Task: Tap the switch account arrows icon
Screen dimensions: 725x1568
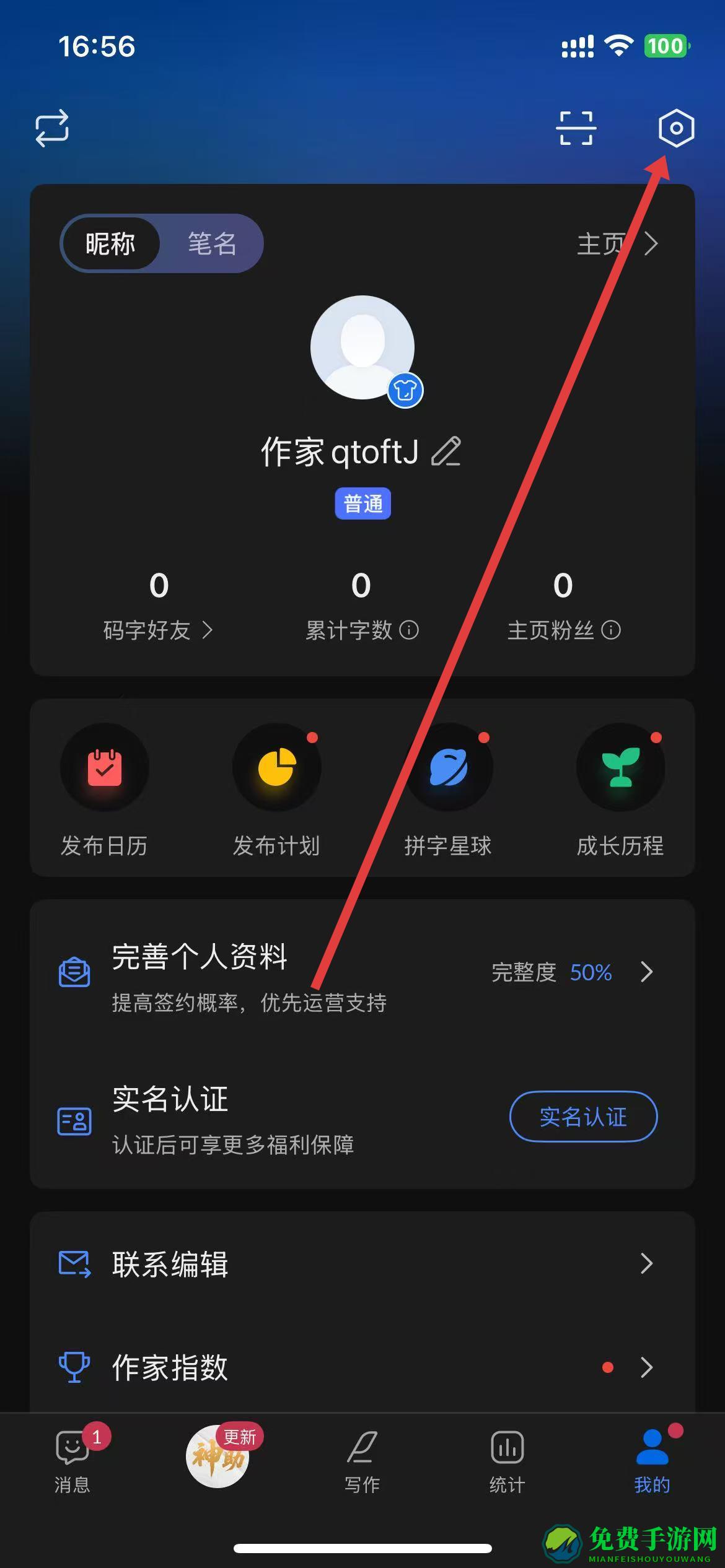Action: pos(52,128)
